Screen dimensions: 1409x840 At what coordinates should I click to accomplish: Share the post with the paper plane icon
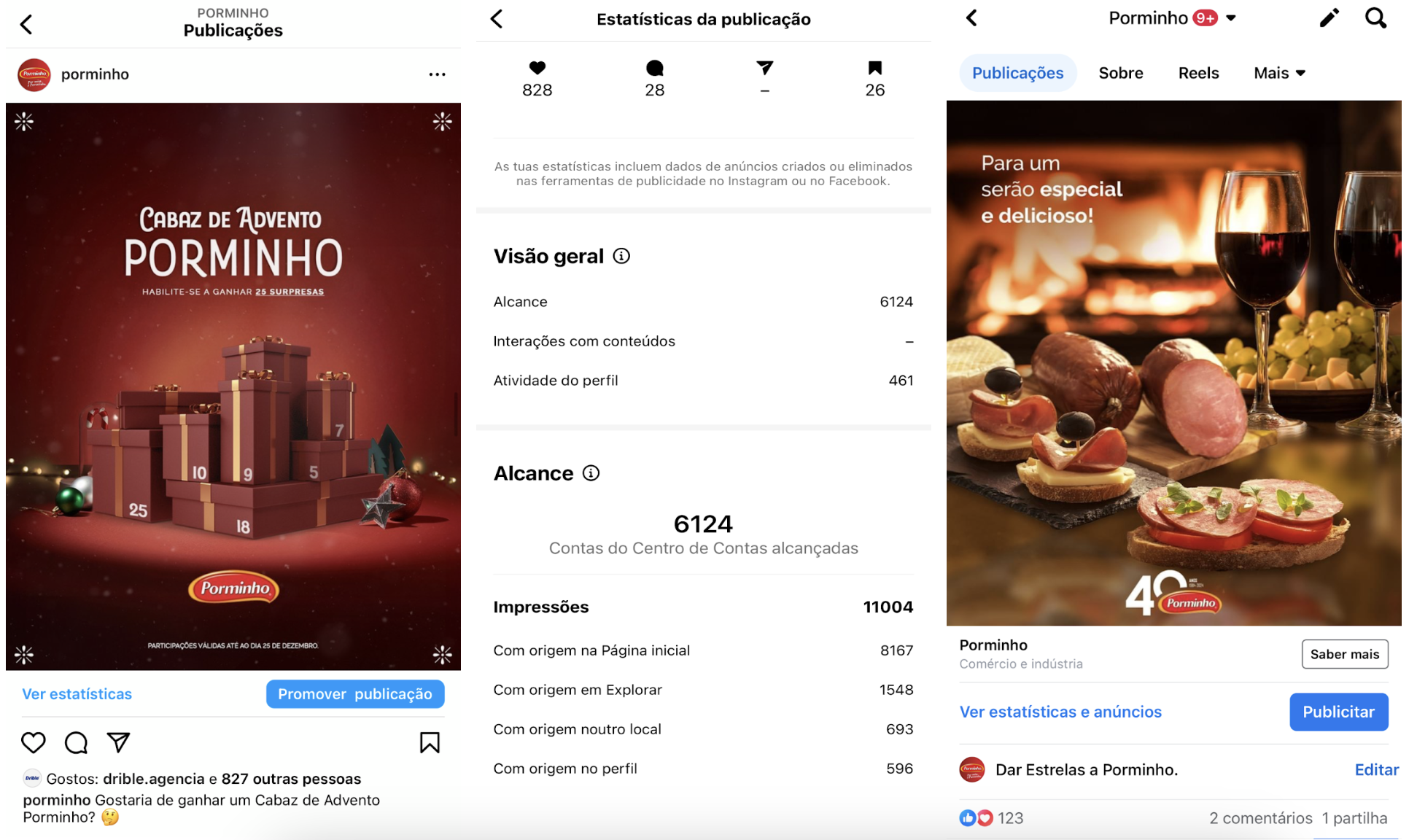coord(118,743)
